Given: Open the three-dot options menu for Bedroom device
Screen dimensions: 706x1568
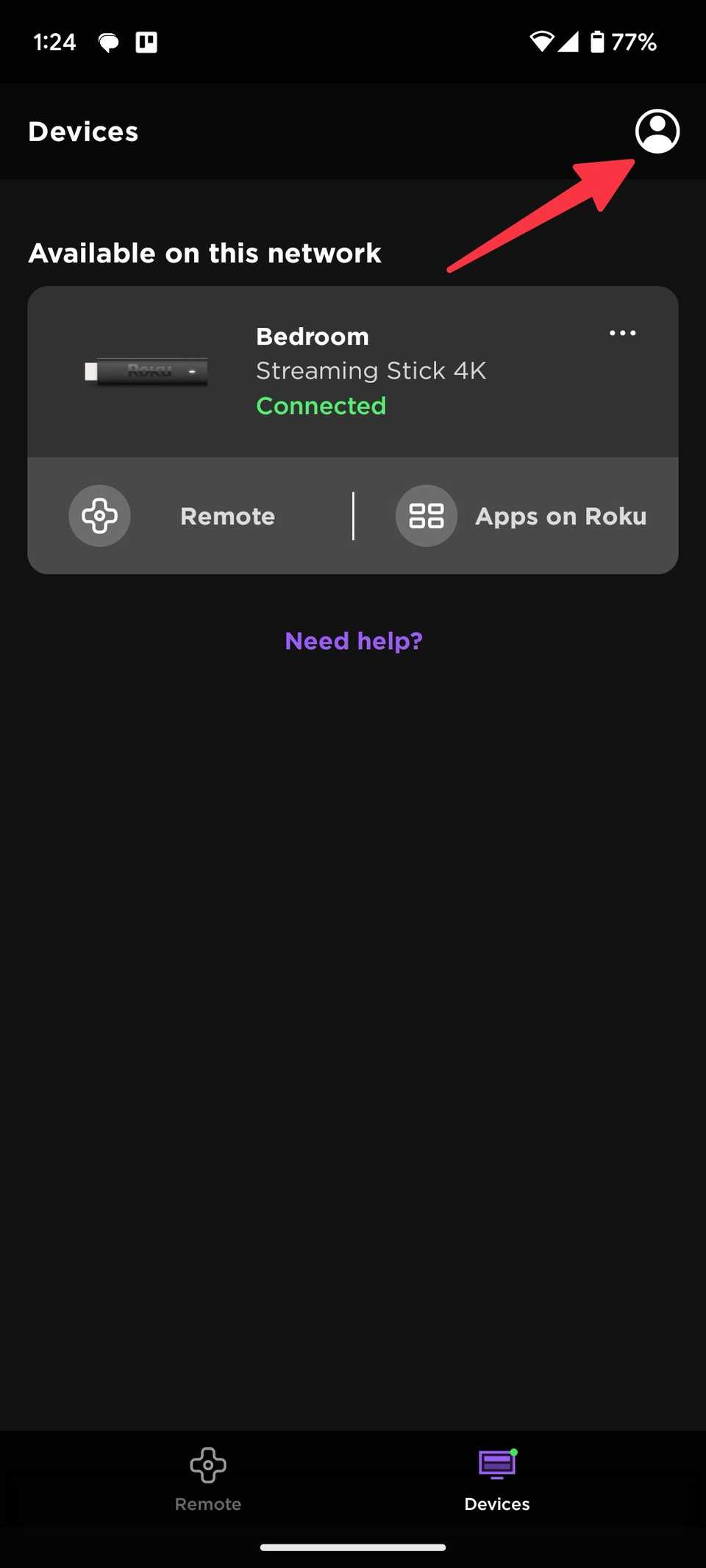Looking at the screenshot, I should pyautogui.click(x=622, y=333).
